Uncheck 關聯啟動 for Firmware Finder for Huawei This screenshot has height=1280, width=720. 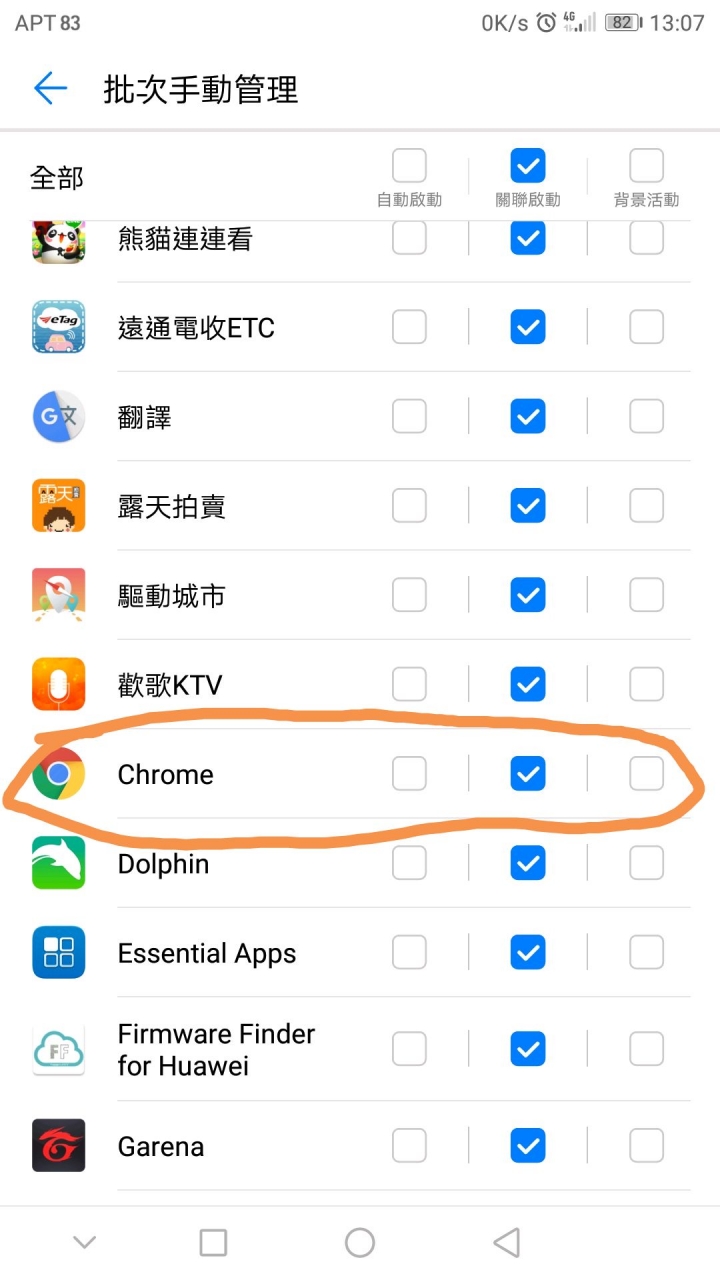point(527,1049)
